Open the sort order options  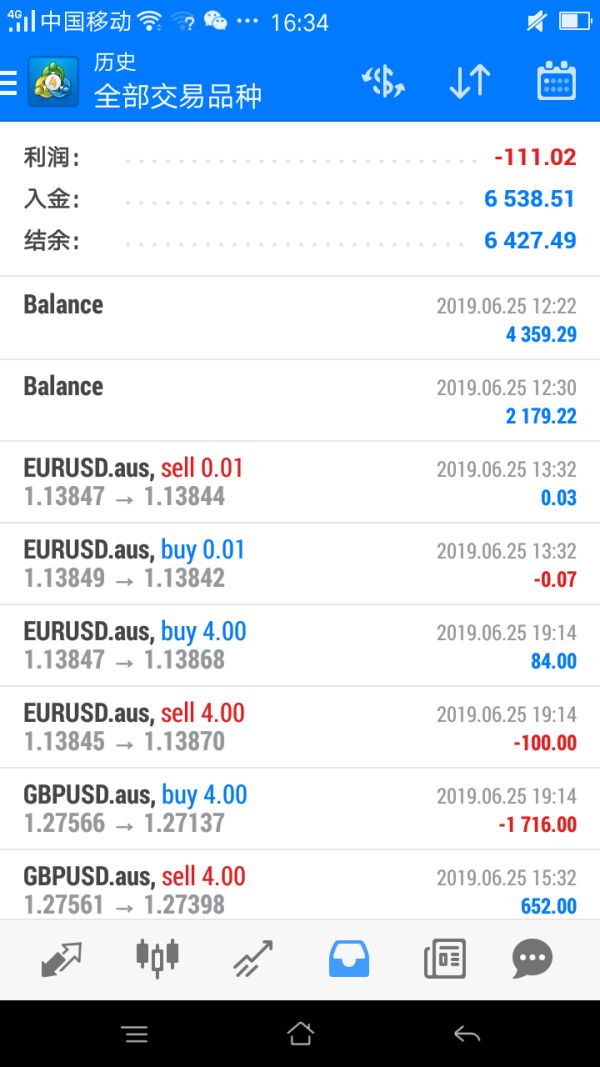469,82
